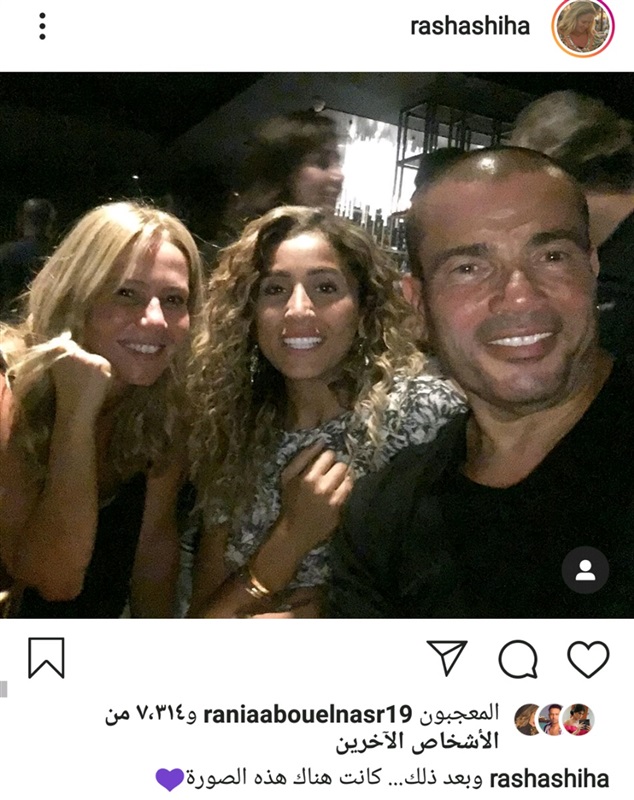Open raniaabouelnasr19's profile from the likes line

pyautogui.click(x=306, y=715)
